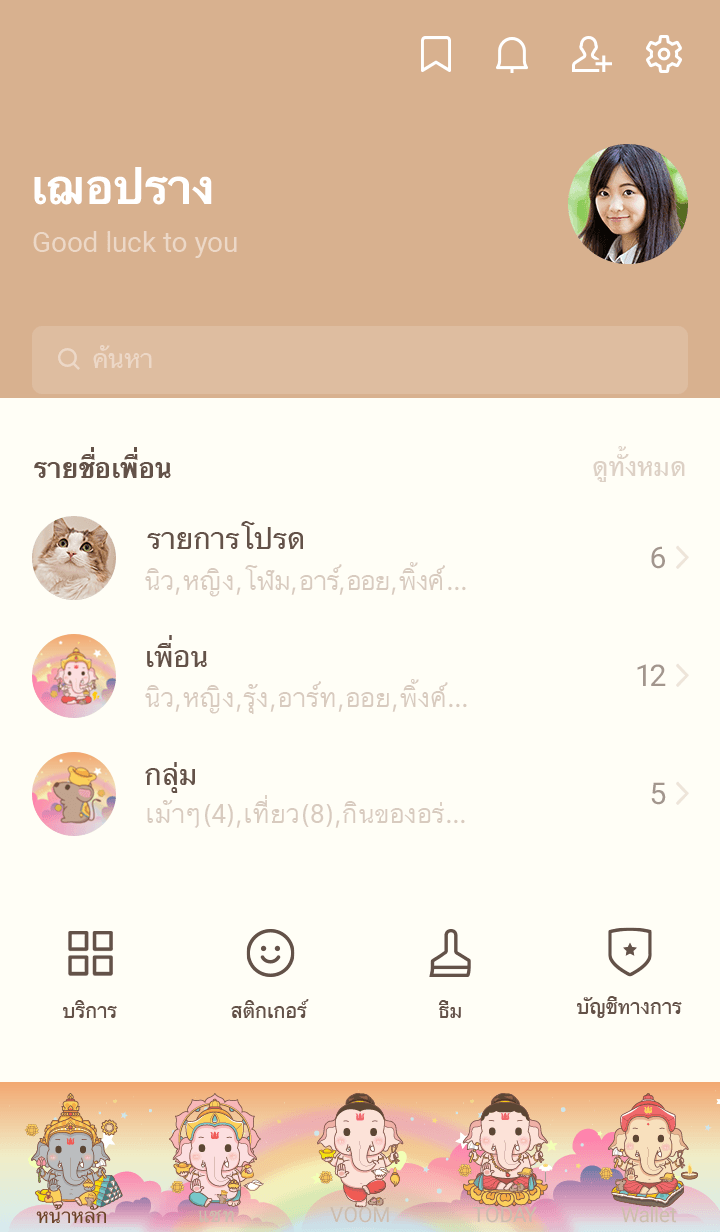Open the profile photo of เฌอปราง
720x1232 pixels.
point(628,204)
